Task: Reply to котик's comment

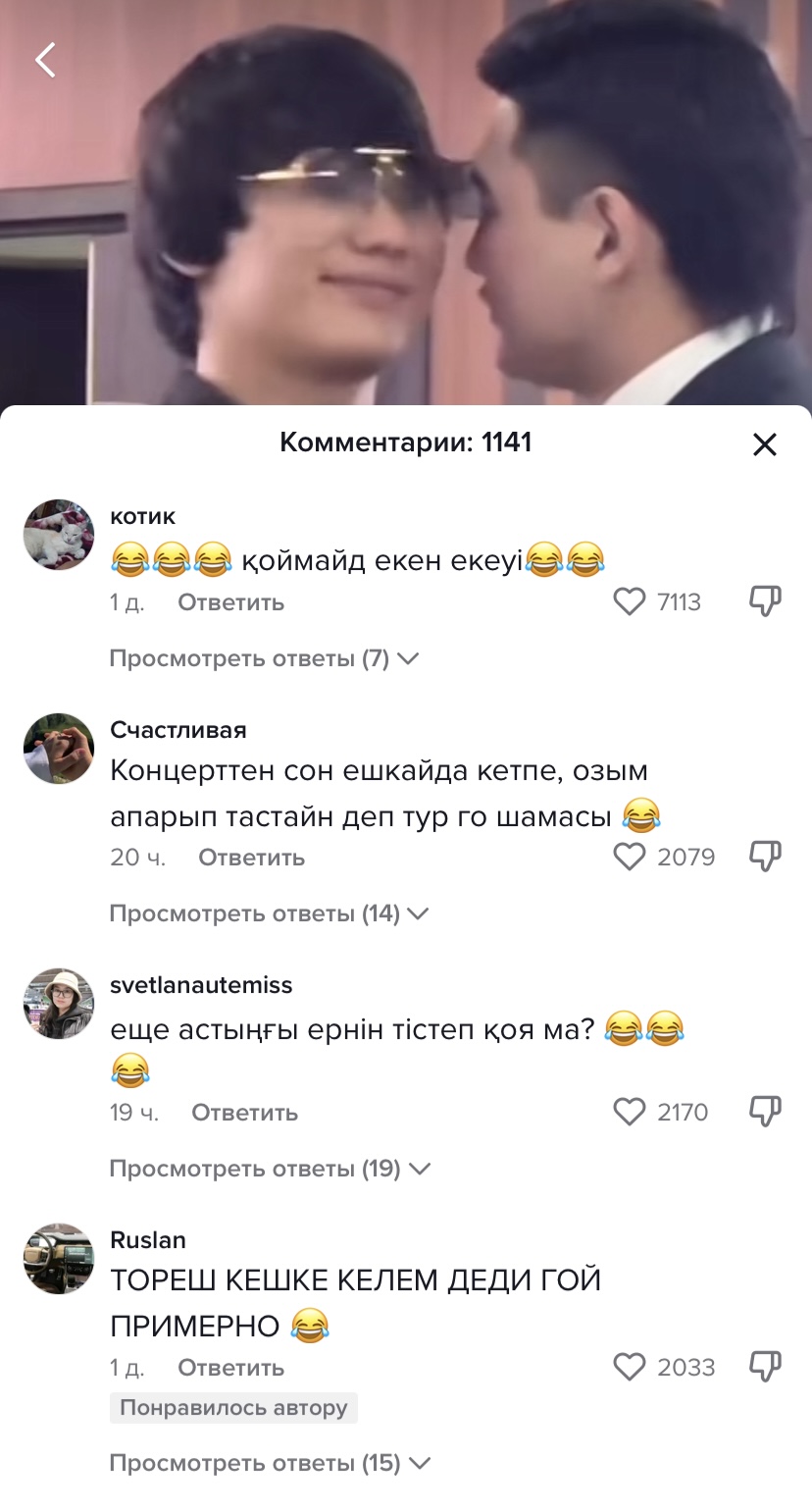Action: point(230,602)
